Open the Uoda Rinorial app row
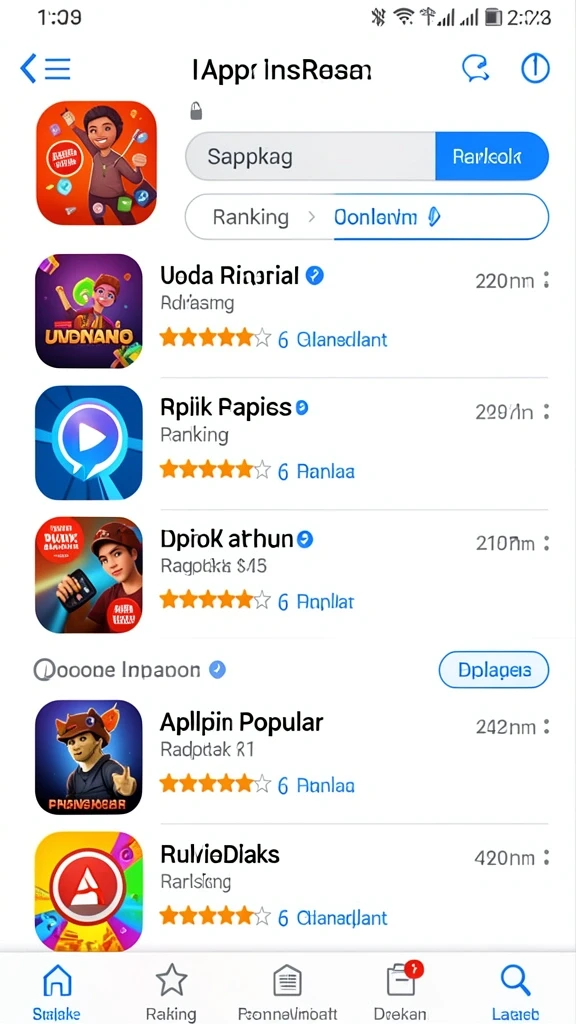The height and width of the screenshot is (1024, 576). (x=291, y=312)
